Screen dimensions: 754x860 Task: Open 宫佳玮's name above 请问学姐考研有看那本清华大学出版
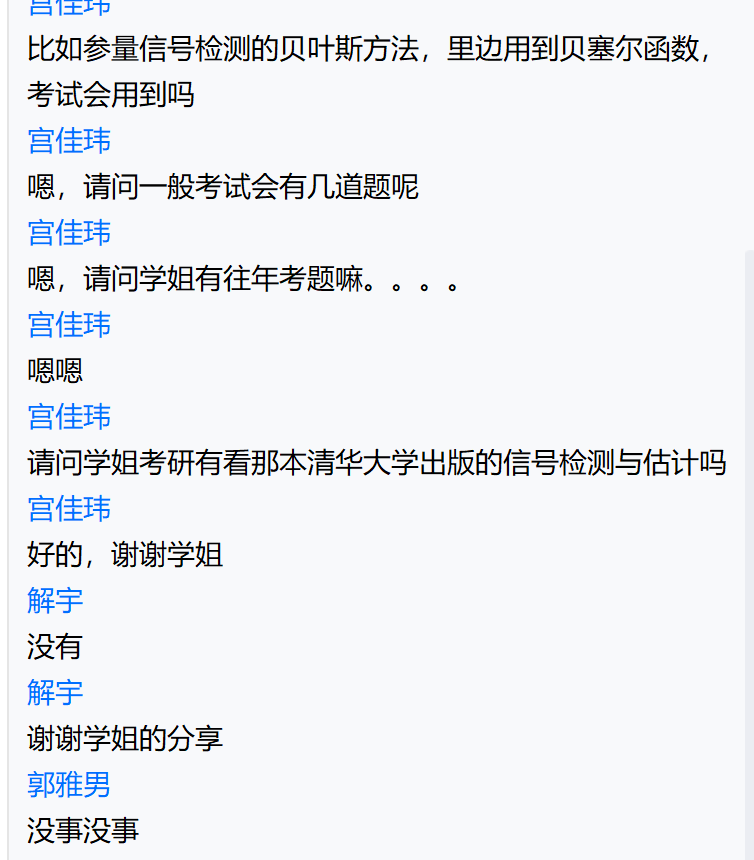click(x=69, y=416)
